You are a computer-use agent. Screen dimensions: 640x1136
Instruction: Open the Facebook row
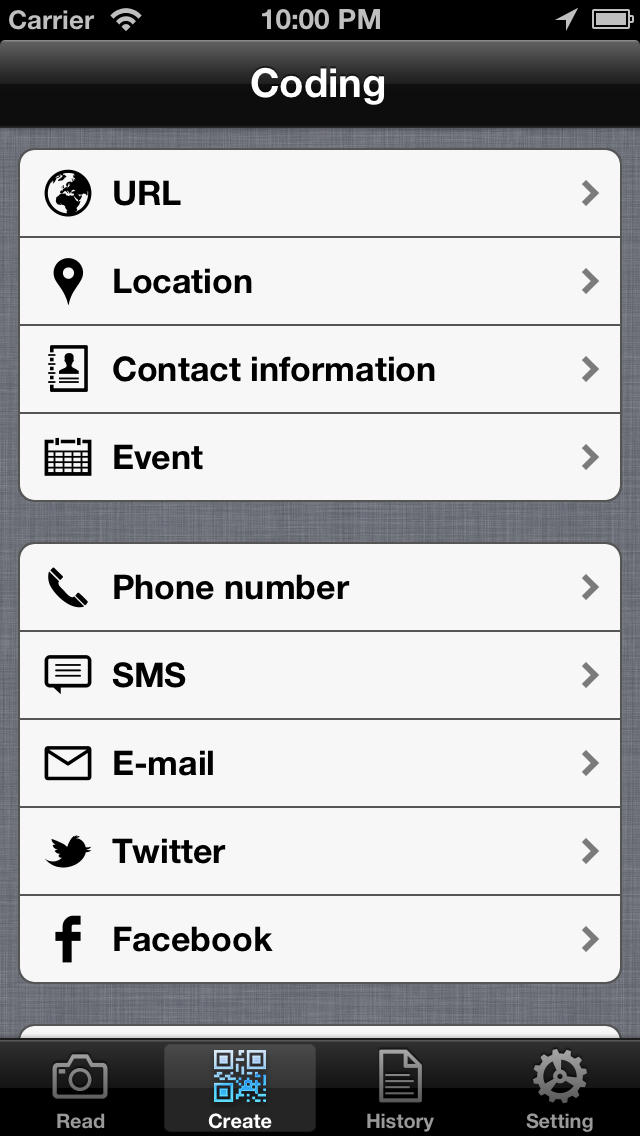(x=320, y=939)
